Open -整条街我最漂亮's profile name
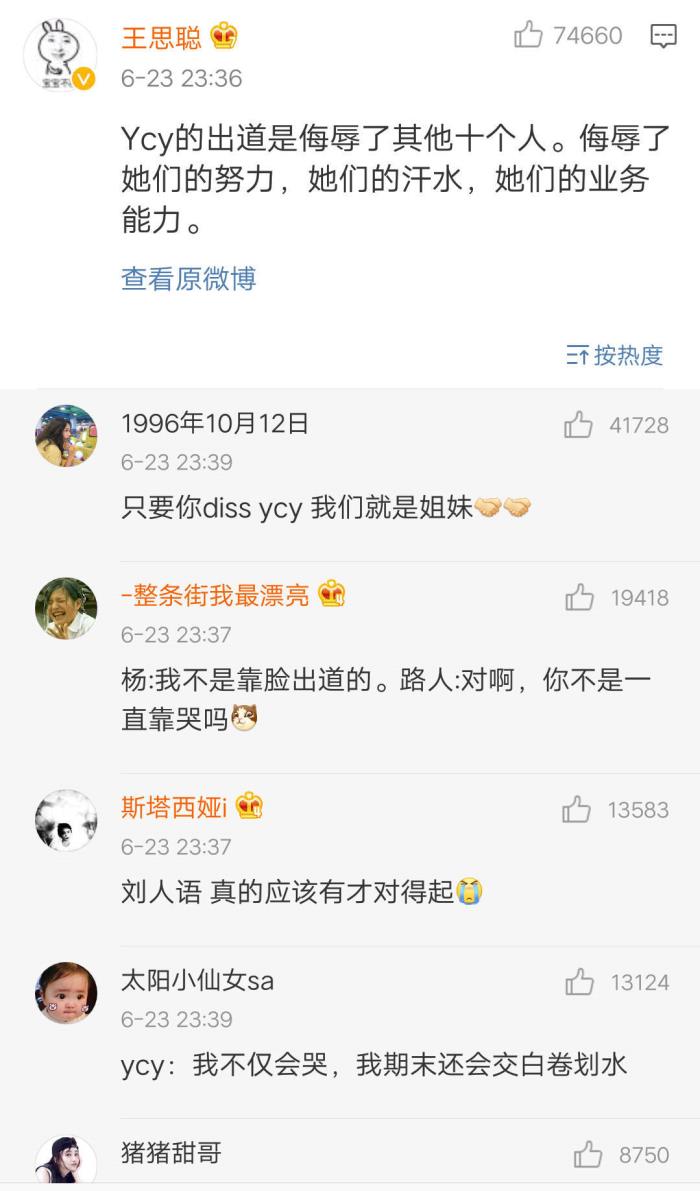700x1191 pixels. tap(215, 595)
